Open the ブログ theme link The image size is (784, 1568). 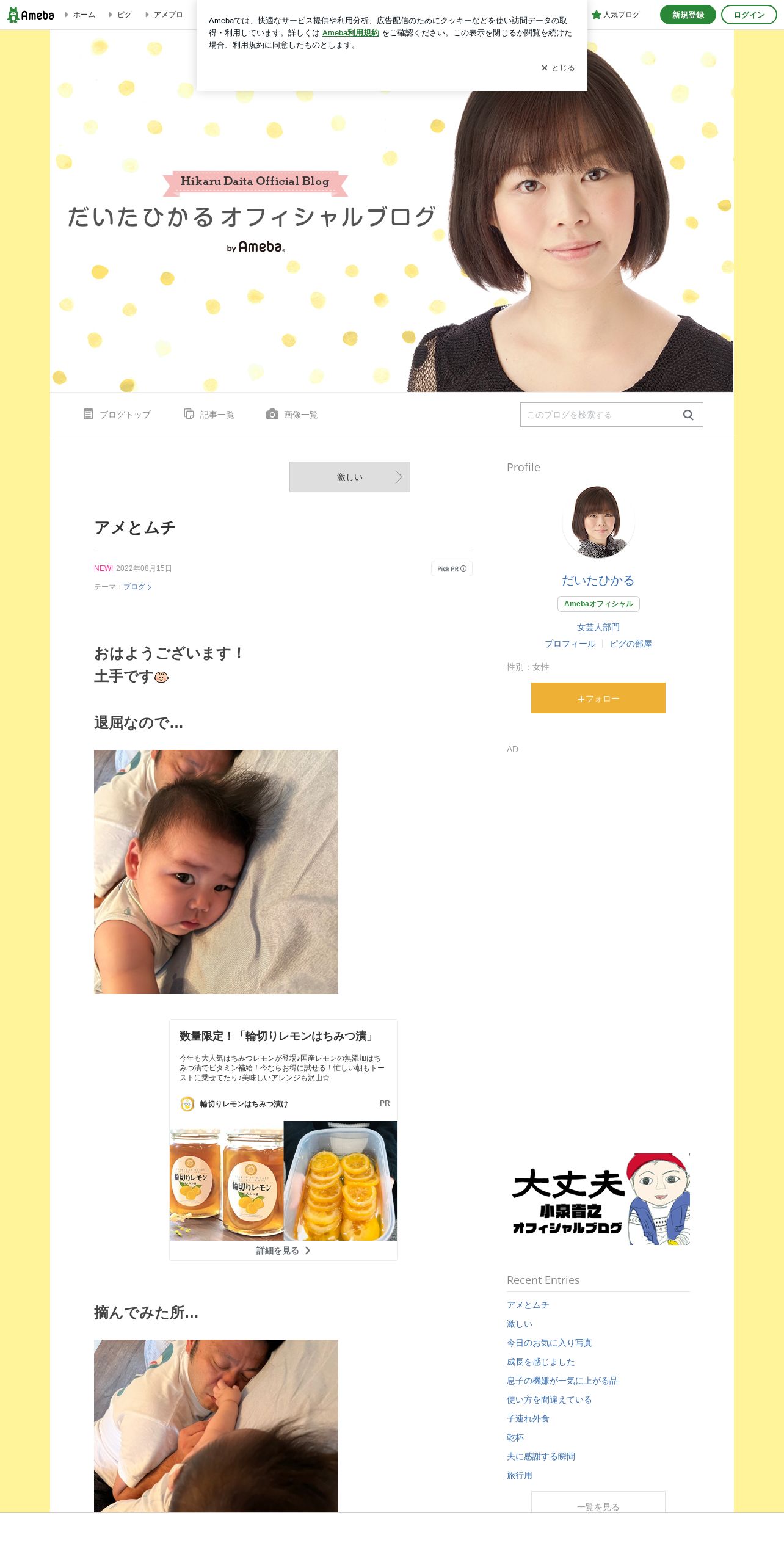137,587
